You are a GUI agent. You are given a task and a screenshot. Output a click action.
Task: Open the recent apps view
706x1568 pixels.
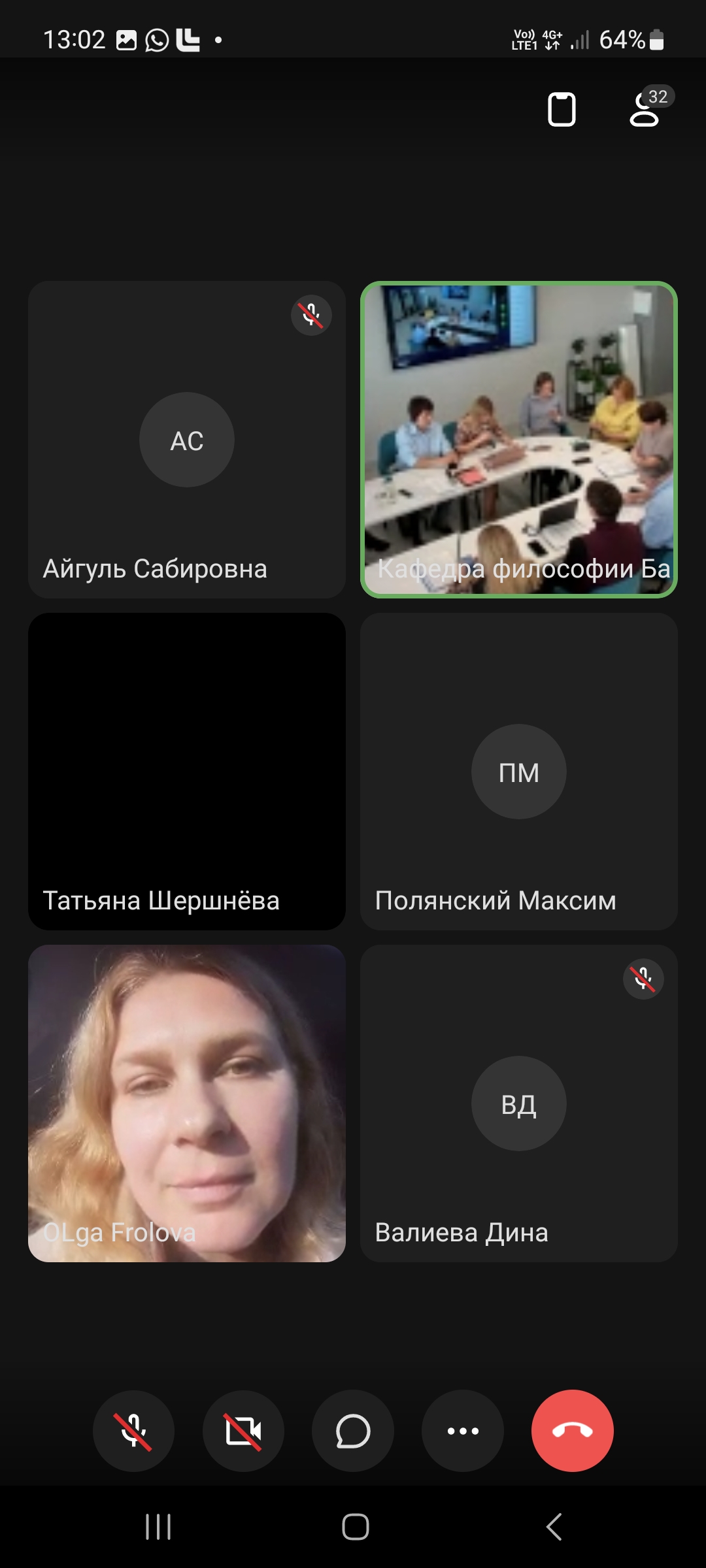coord(158,1527)
